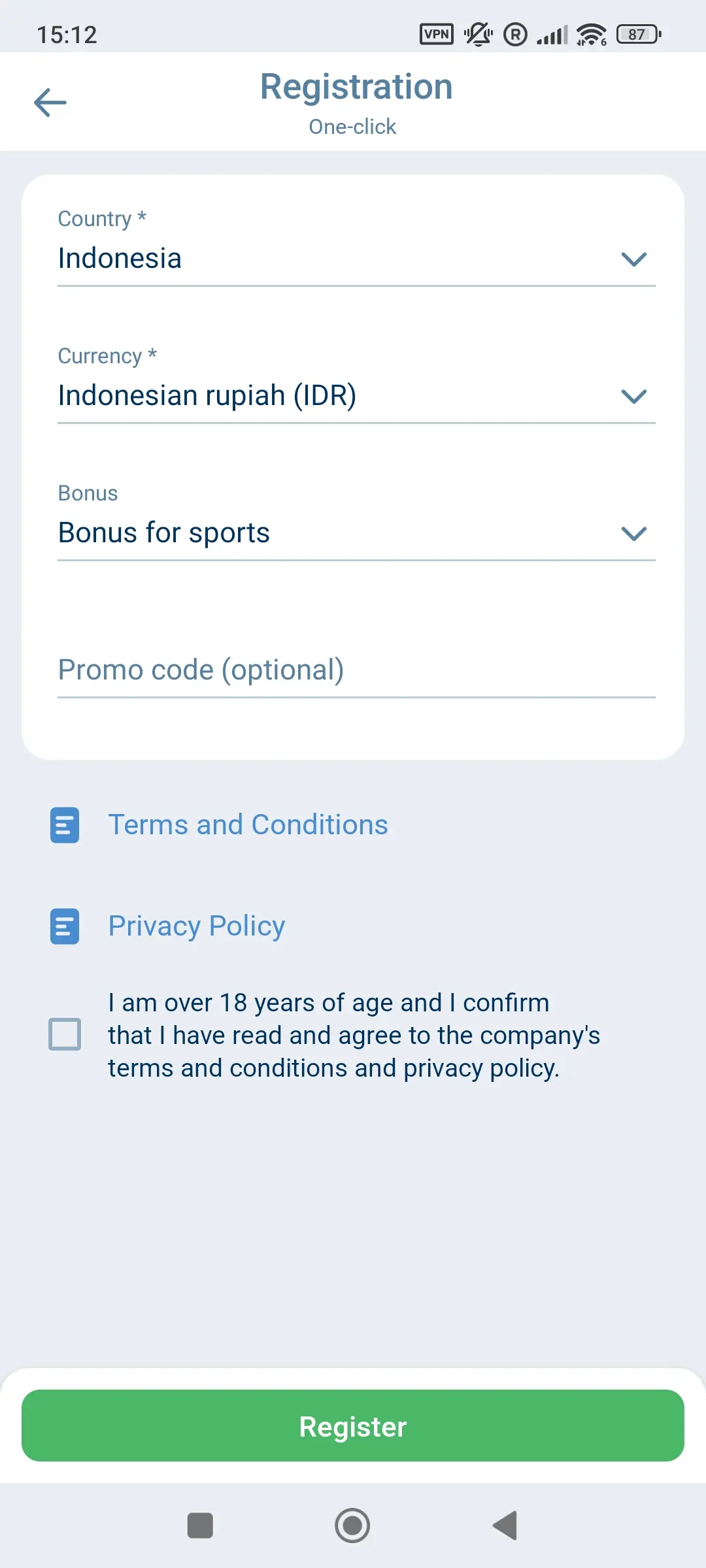
Task: Expand the Bonus for sports dropdown
Action: pos(633,534)
